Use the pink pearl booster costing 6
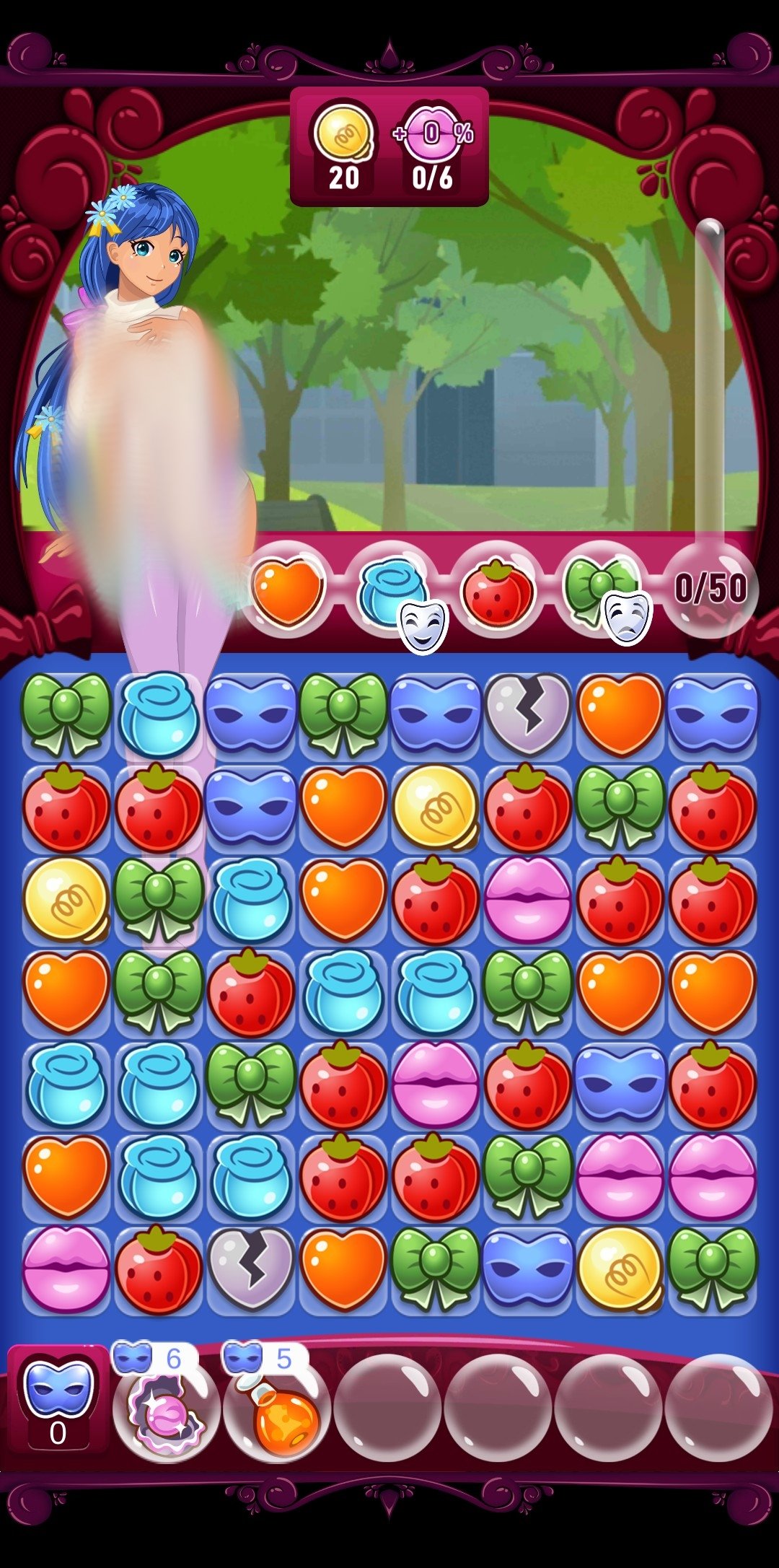779x1568 pixels. [166, 1408]
